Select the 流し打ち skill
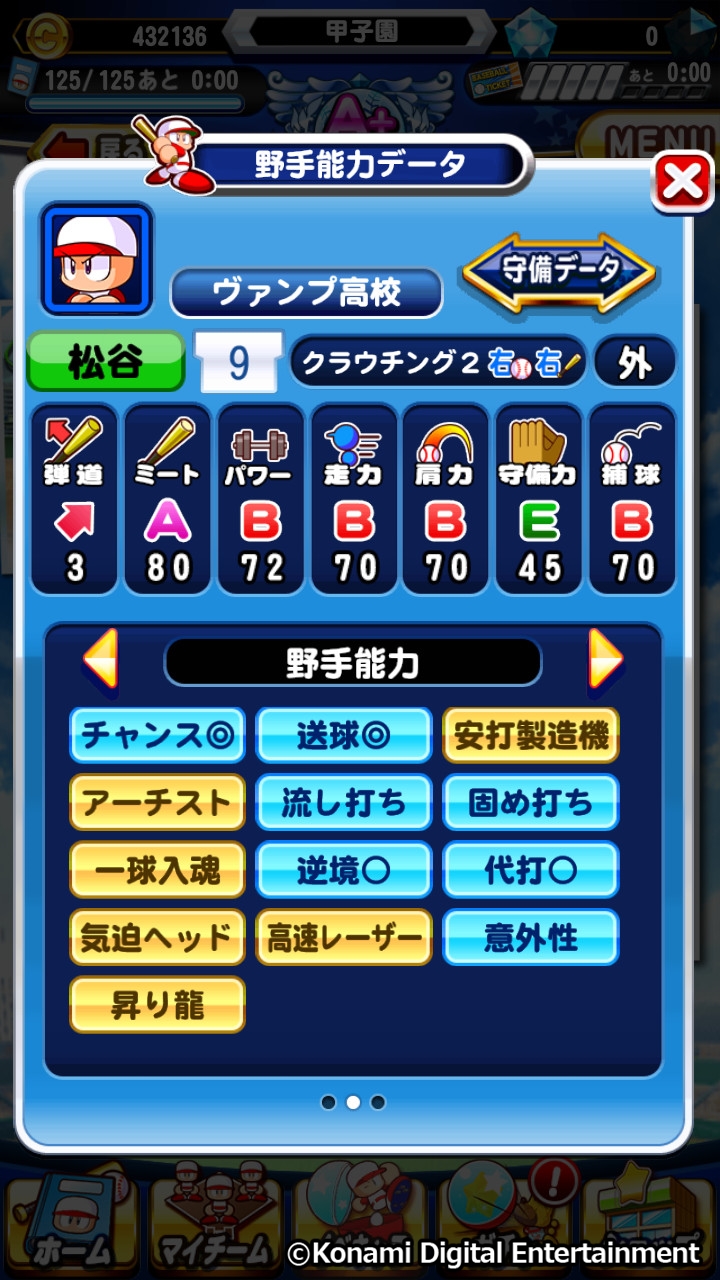This screenshot has width=720, height=1280. [344, 803]
